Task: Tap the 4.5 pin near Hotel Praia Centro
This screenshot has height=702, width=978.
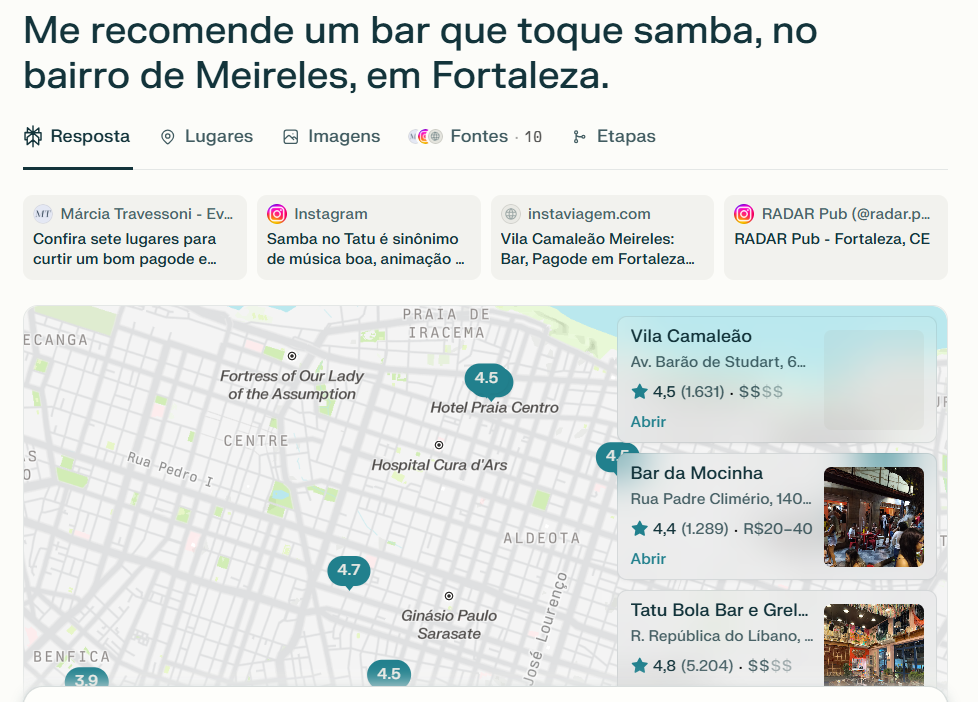Action: point(487,379)
